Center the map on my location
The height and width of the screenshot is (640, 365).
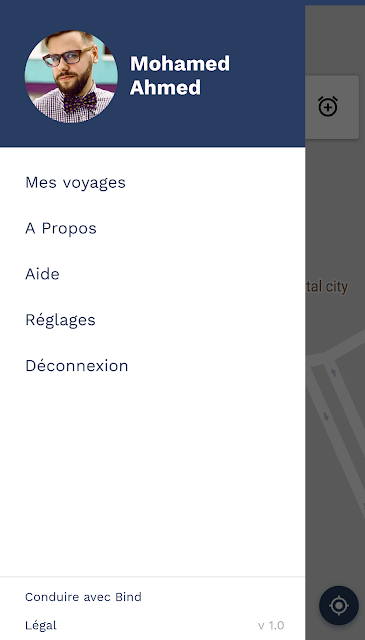tap(338, 605)
